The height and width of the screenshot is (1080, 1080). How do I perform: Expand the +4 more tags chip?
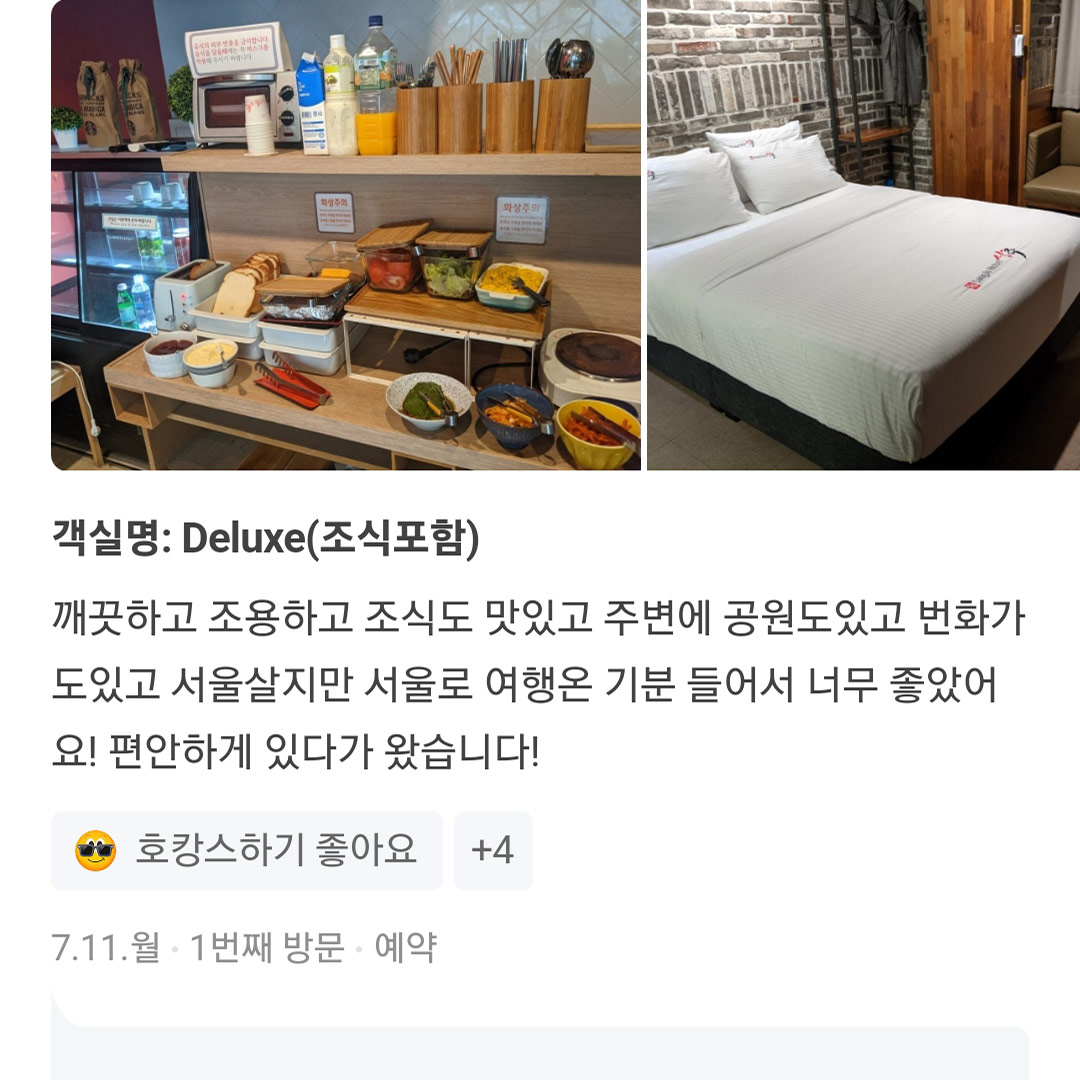pos(493,851)
